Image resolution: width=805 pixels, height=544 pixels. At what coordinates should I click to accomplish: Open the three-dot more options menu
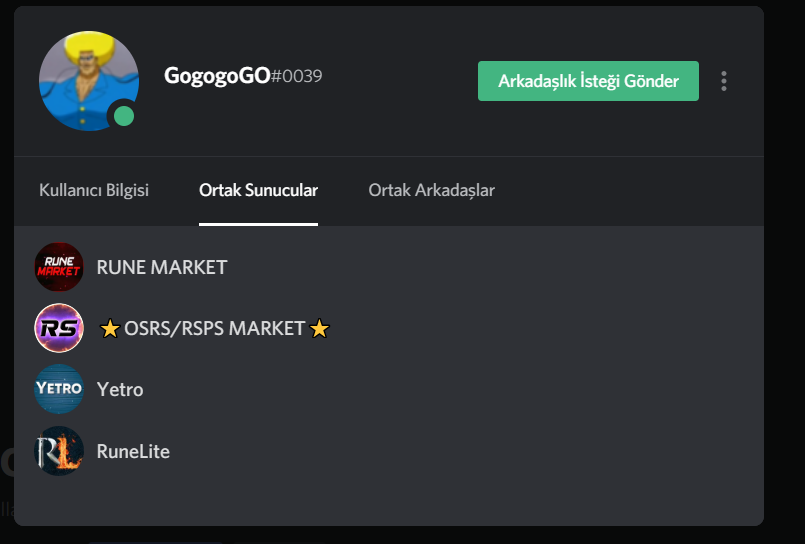coord(724,81)
